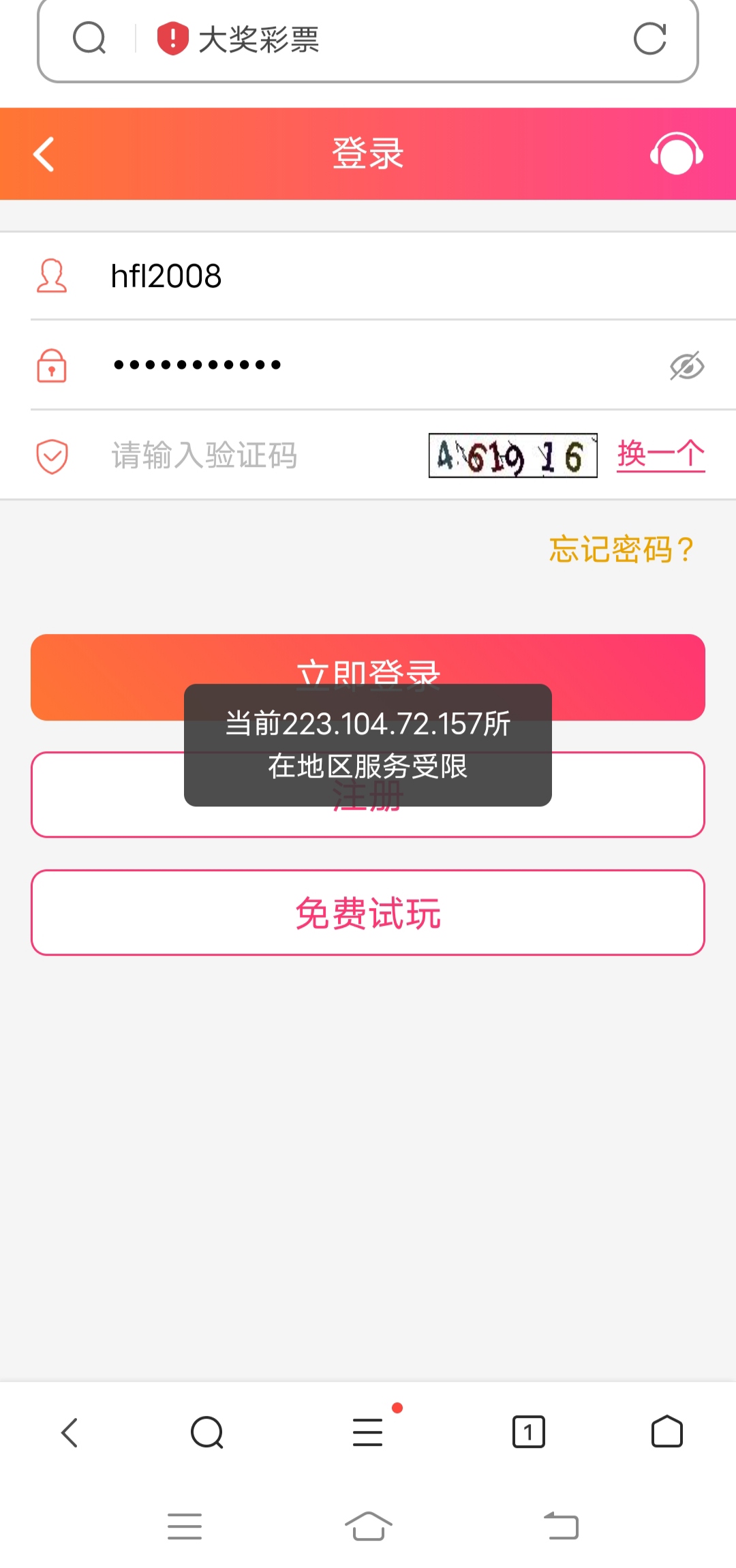Go to the browser home page
Screen dimensions: 736x1568
point(666,1432)
